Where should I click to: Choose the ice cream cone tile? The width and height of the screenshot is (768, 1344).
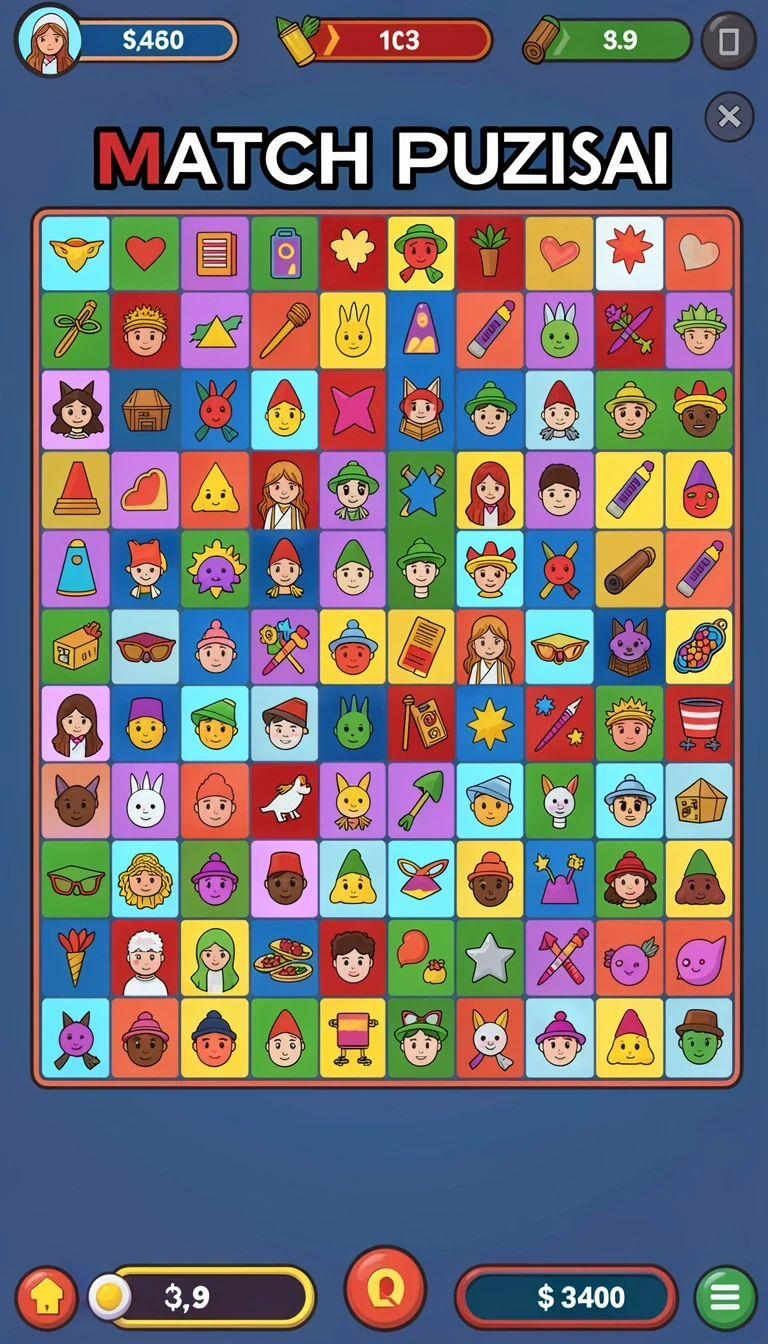pos(76,957)
